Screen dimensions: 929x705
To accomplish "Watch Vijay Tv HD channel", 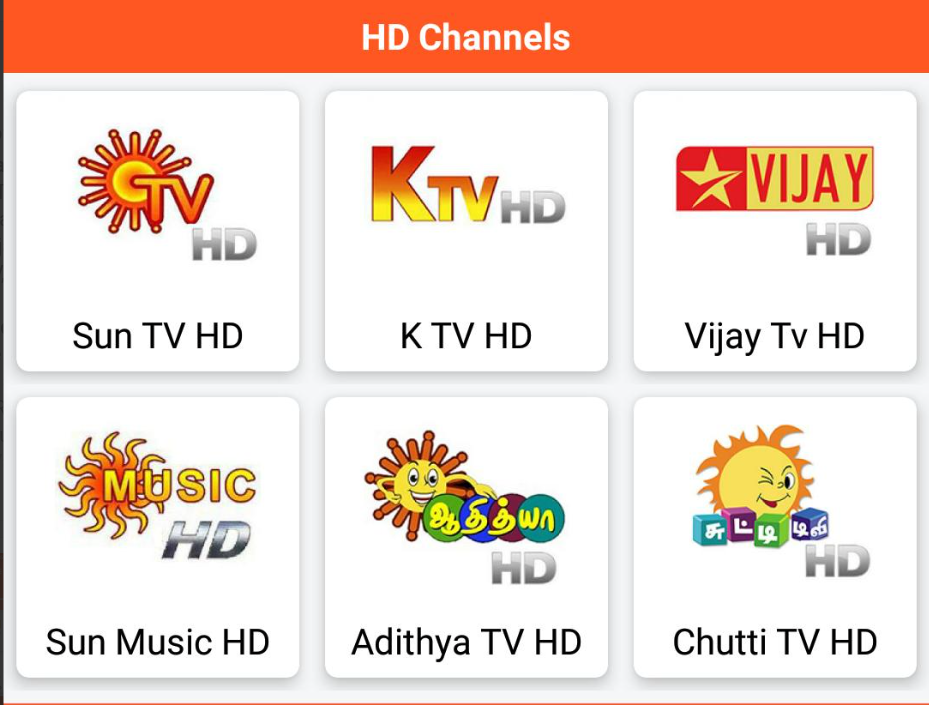I will click(x=775, y=232).
